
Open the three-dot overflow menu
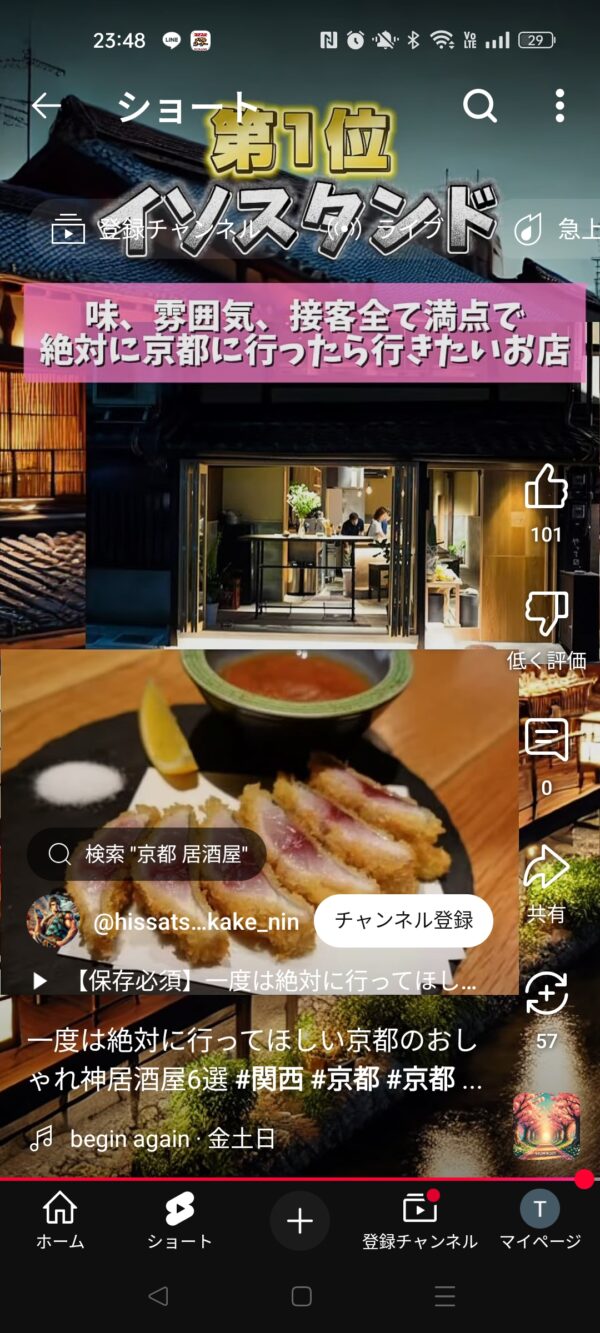(559, 106)
